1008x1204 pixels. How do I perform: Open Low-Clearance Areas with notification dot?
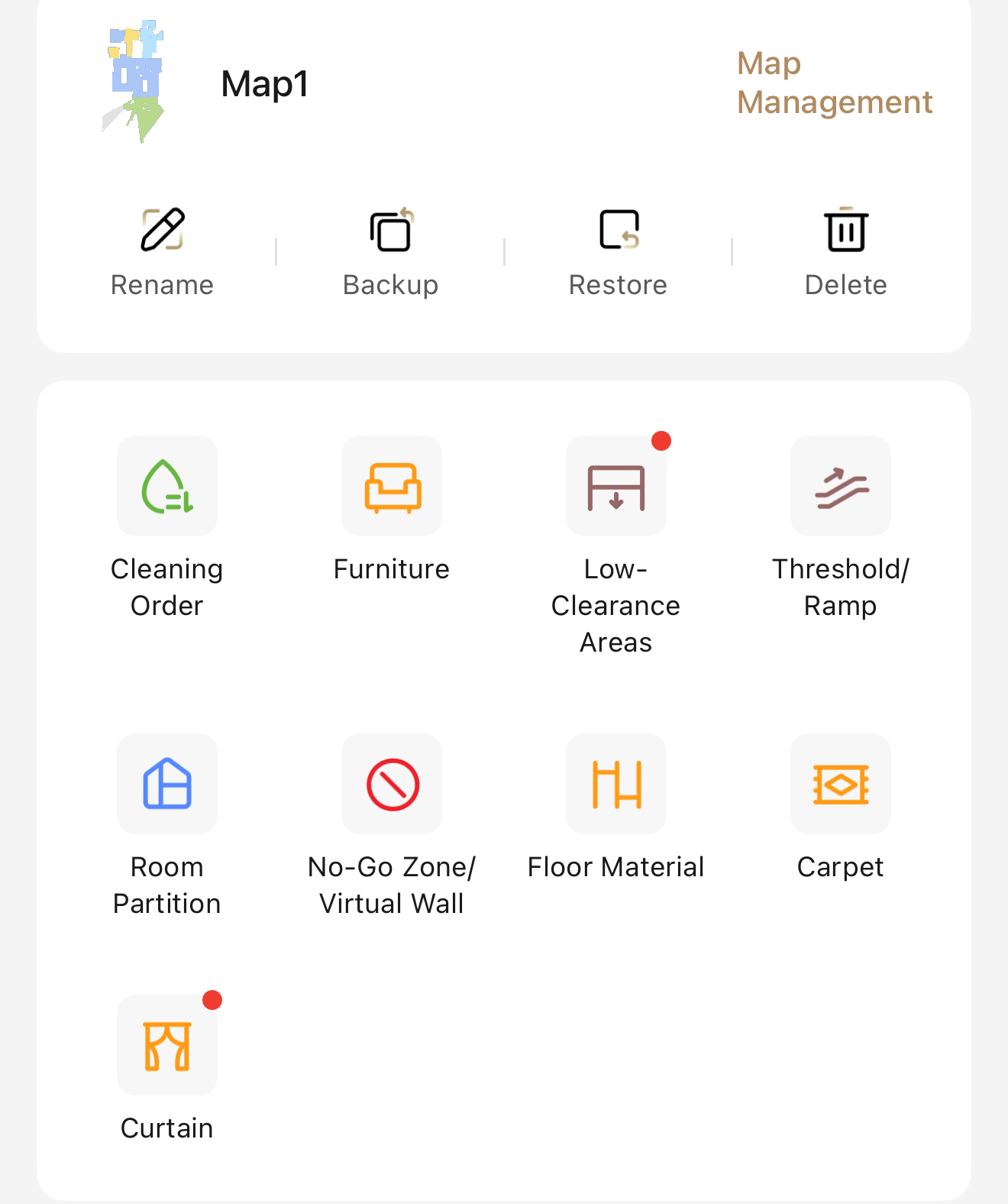pos(615,486)
